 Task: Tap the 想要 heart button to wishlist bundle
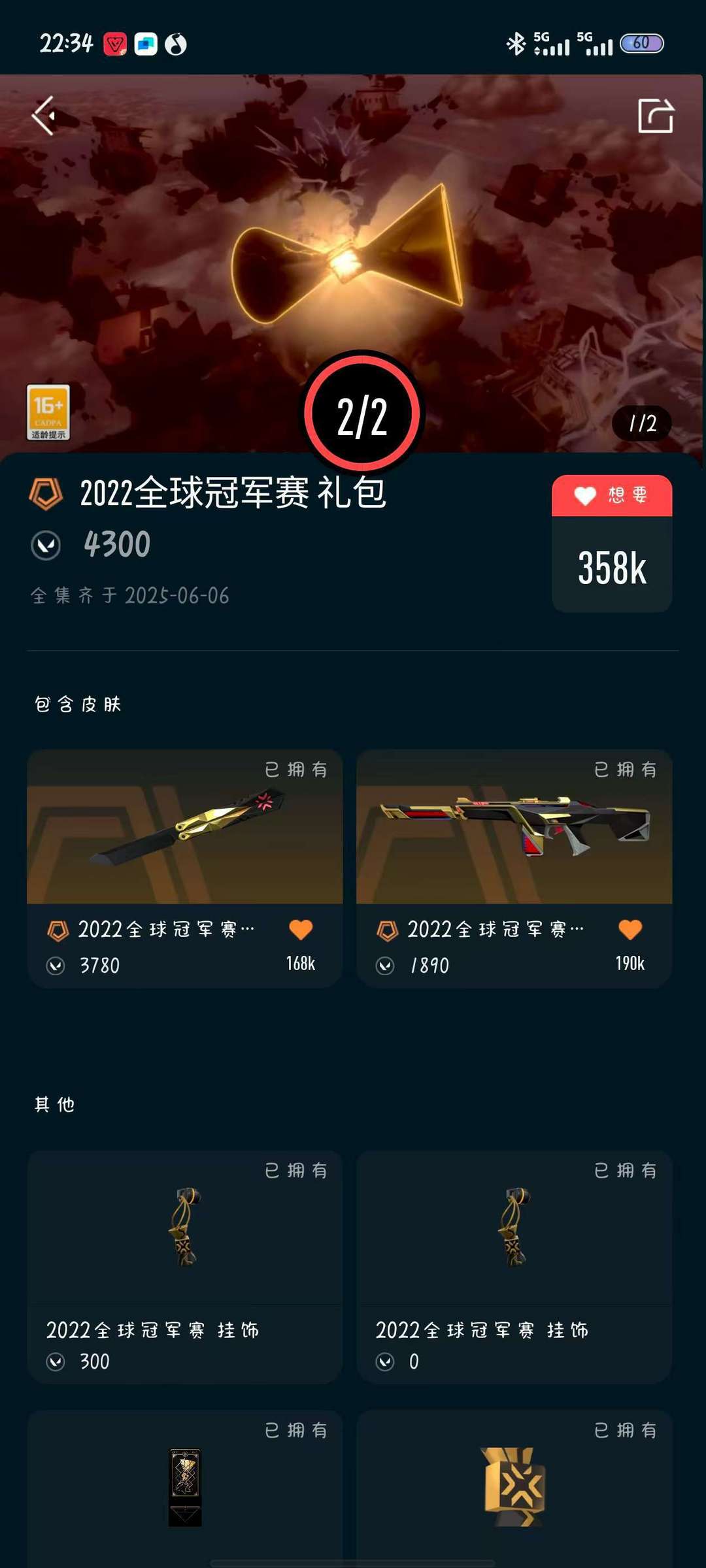[x=611, y=497]
